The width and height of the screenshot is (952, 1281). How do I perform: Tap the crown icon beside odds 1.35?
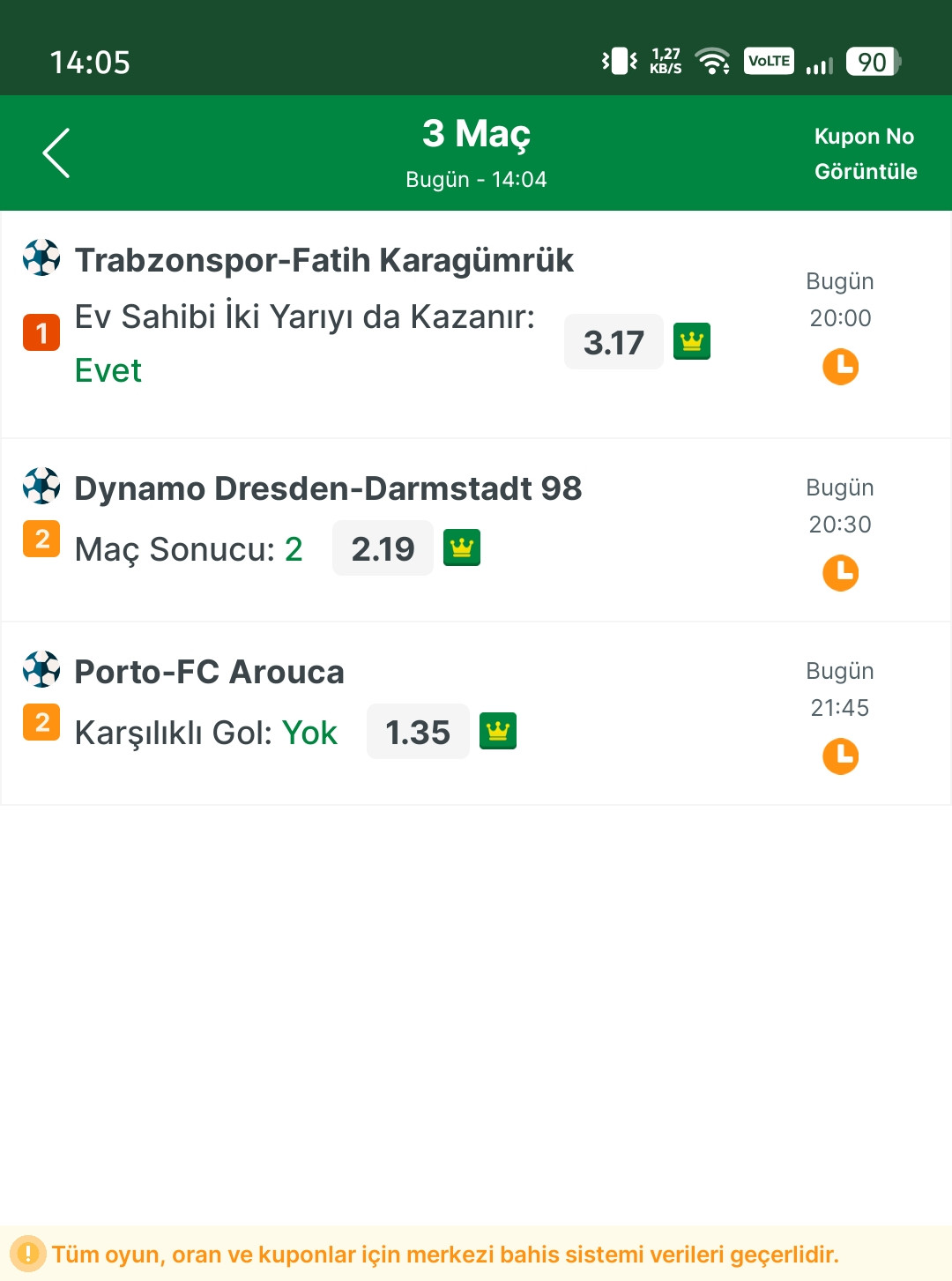click(498, 731)
